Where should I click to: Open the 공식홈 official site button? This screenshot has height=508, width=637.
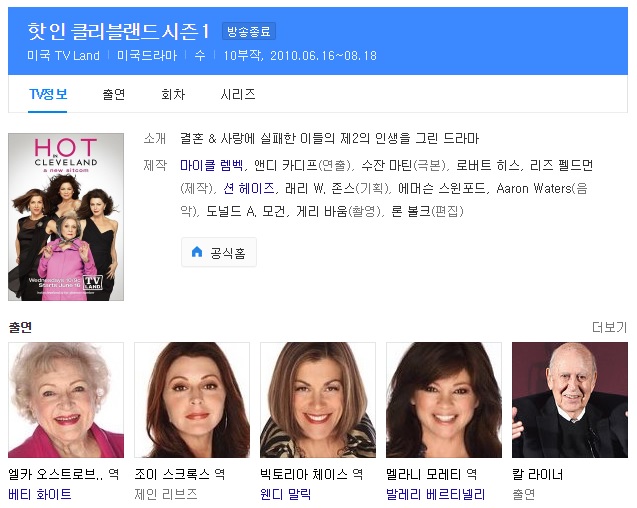(219, 252)
